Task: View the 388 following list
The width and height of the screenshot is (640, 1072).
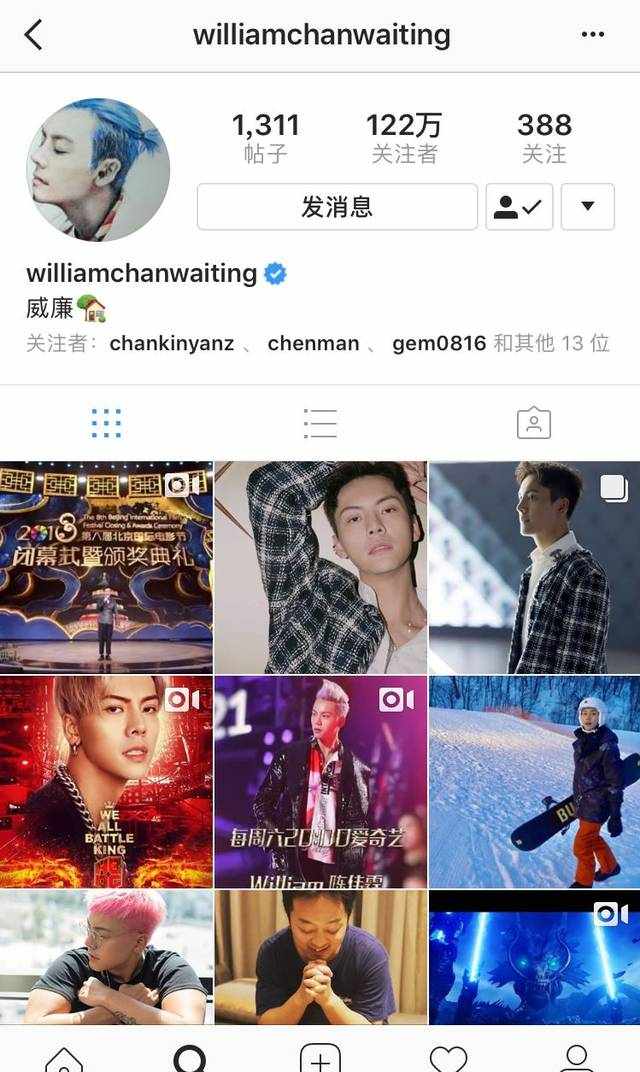Action: click(544, 138)
